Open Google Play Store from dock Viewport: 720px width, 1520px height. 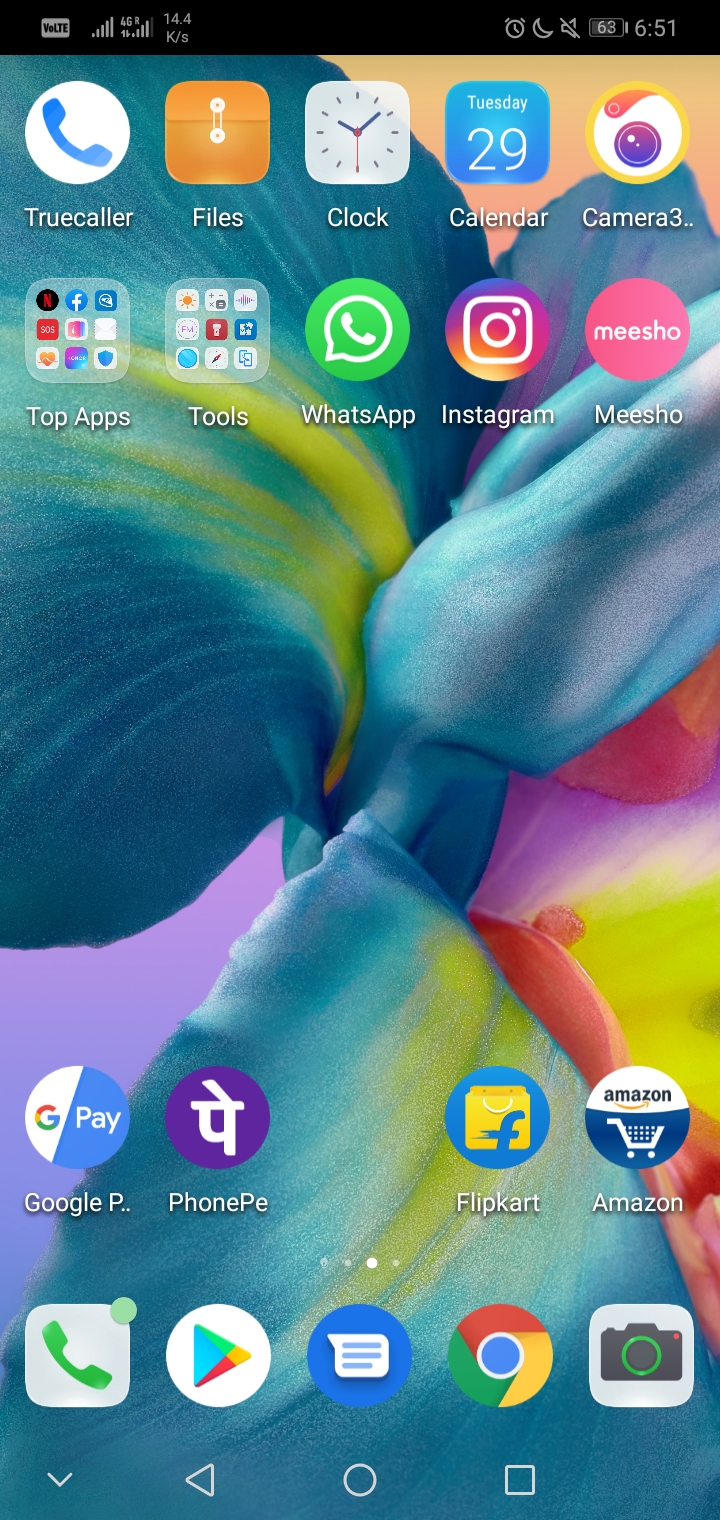(x=218, y=1356)
